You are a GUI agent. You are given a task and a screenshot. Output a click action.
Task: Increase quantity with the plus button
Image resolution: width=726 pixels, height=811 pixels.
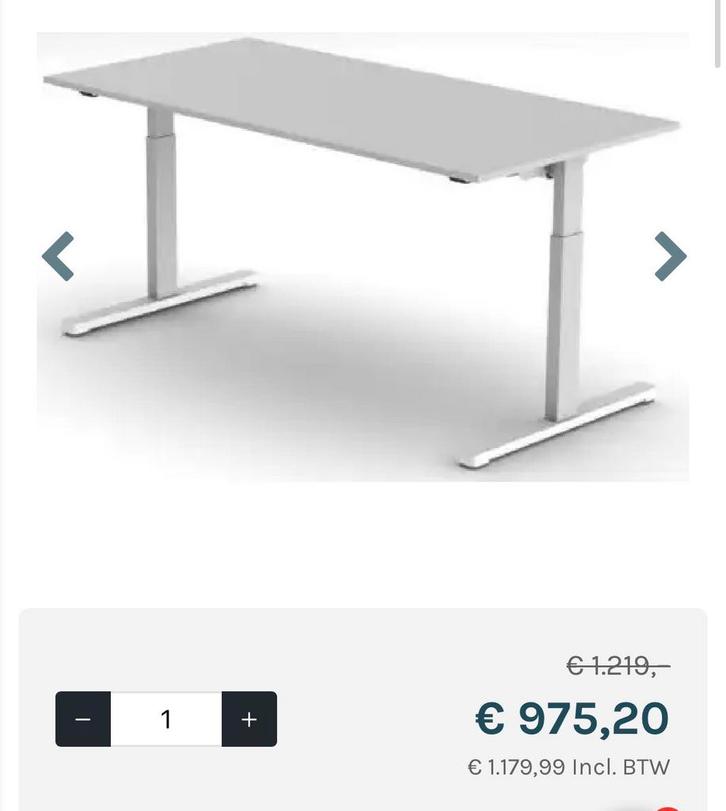(x=249, y=719)
